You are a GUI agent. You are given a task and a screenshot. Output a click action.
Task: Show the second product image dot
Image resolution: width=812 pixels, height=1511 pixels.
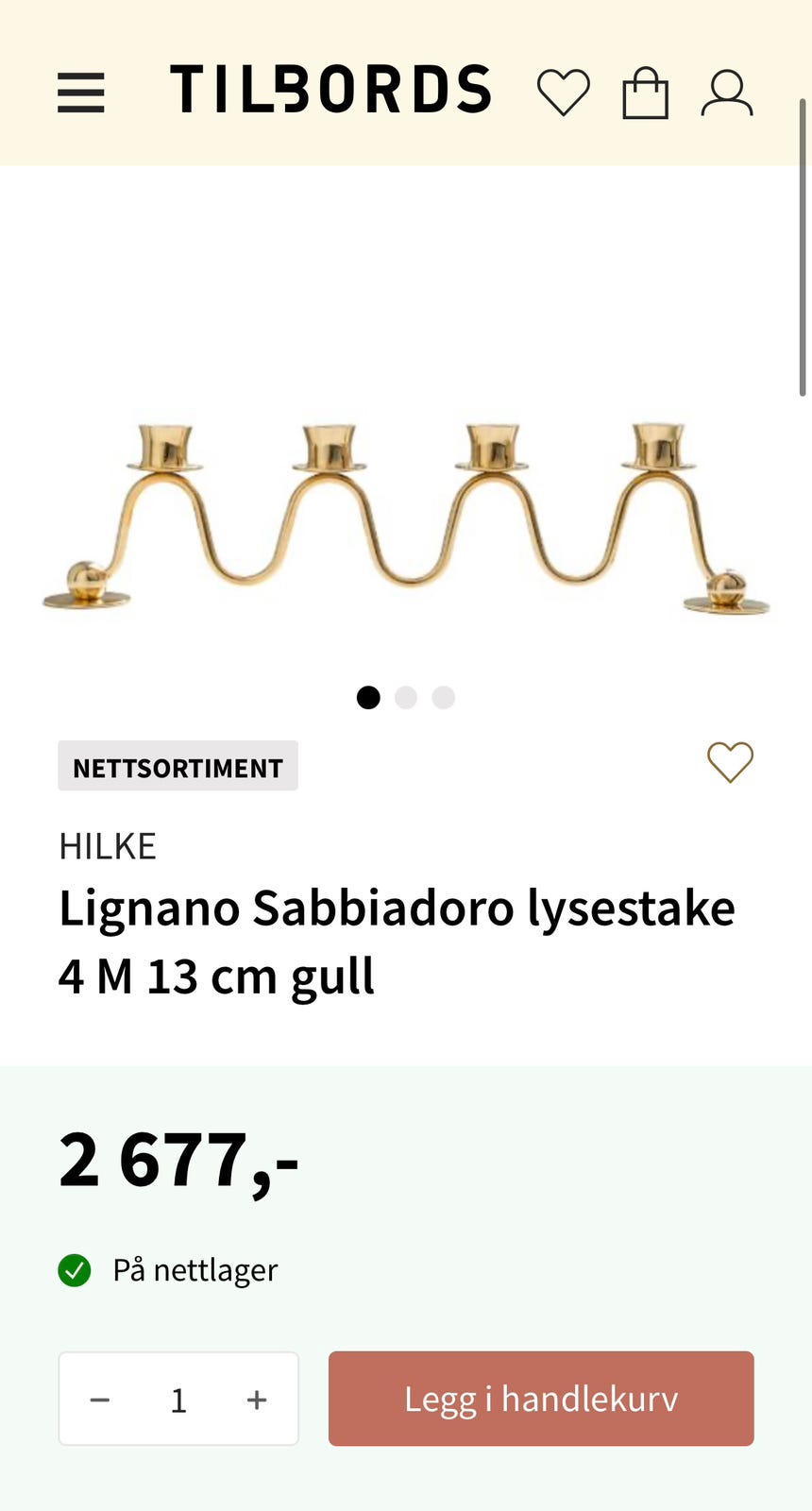(x=406, y=698)
